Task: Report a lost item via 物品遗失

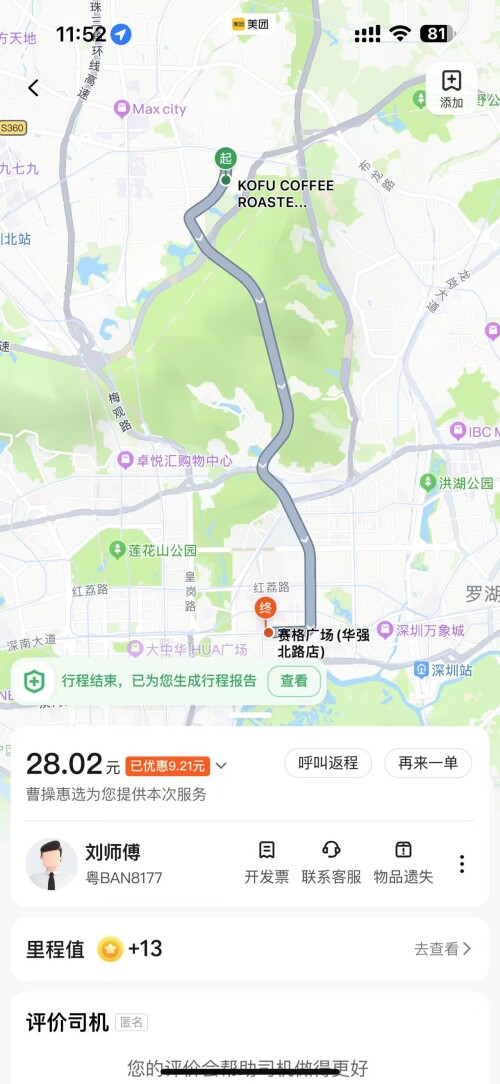Action: pyautogui.click(x=403, y=862)
